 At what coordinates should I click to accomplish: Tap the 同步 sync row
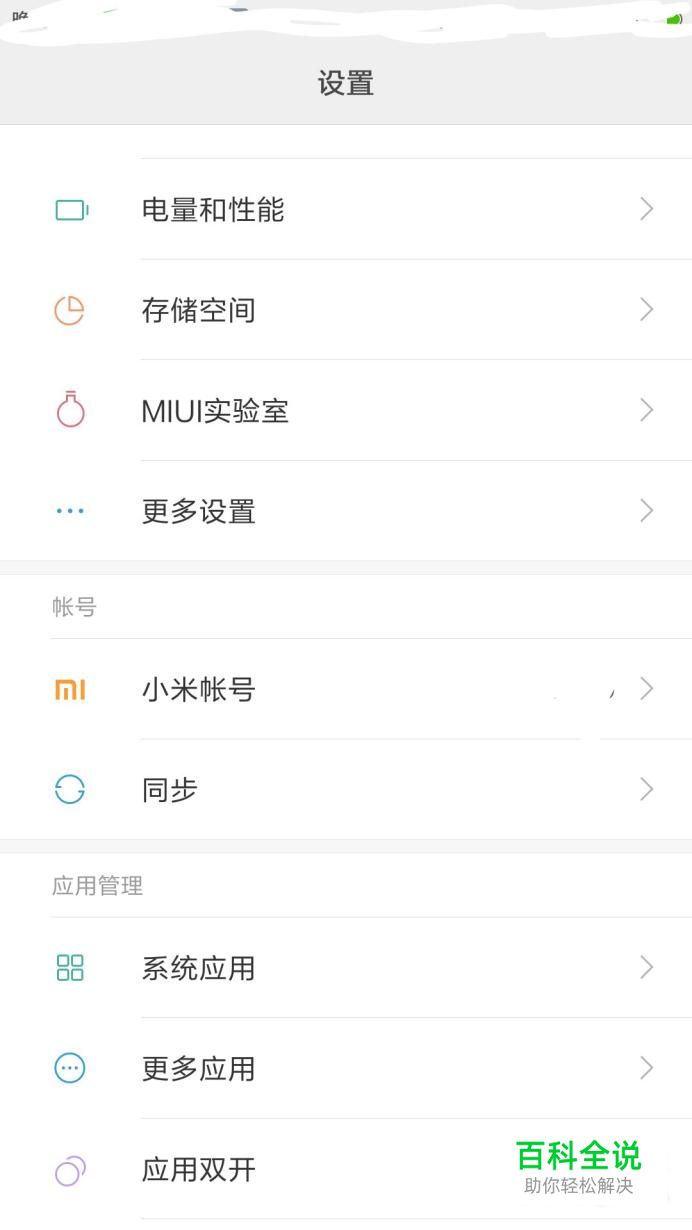click(170, 790)
